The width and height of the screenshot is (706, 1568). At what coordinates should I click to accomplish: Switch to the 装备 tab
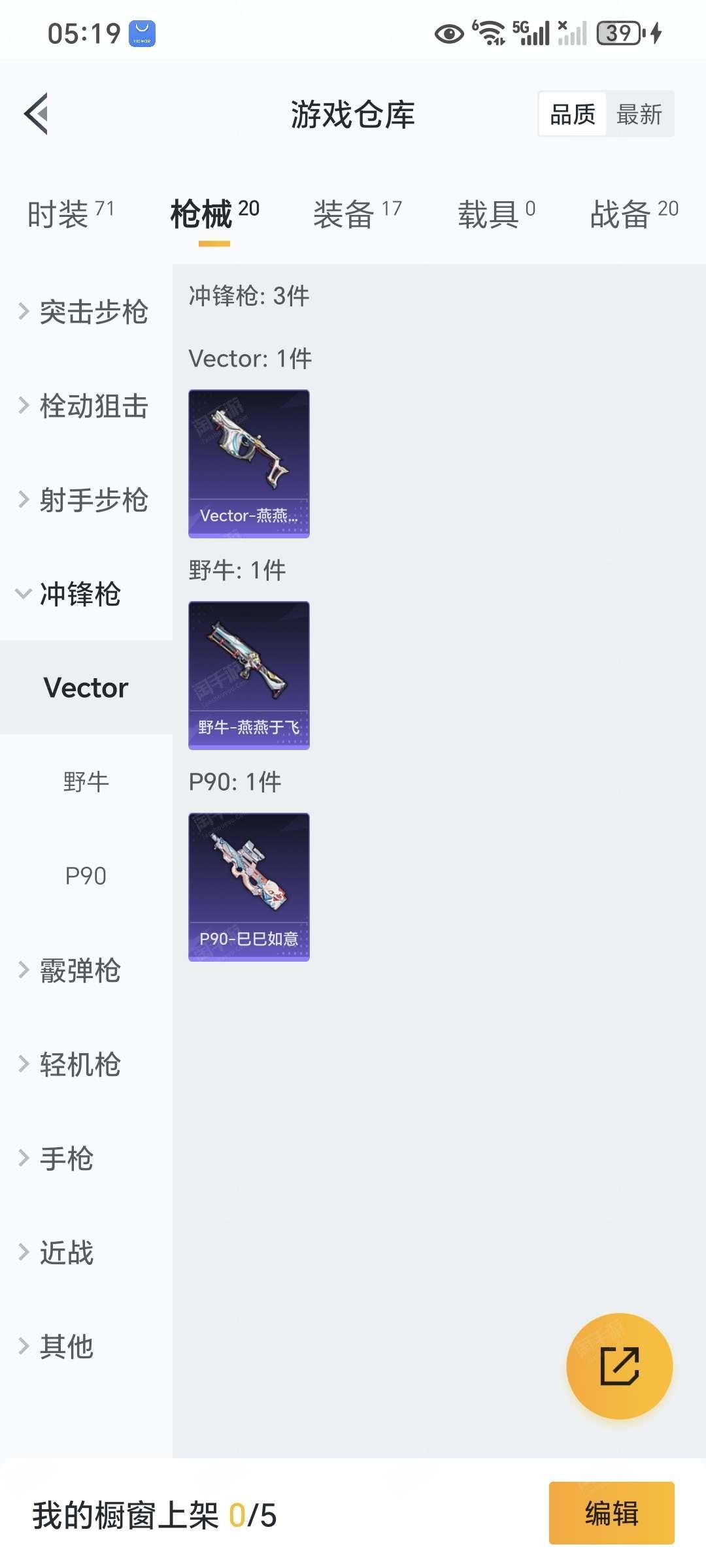(357, 214)
